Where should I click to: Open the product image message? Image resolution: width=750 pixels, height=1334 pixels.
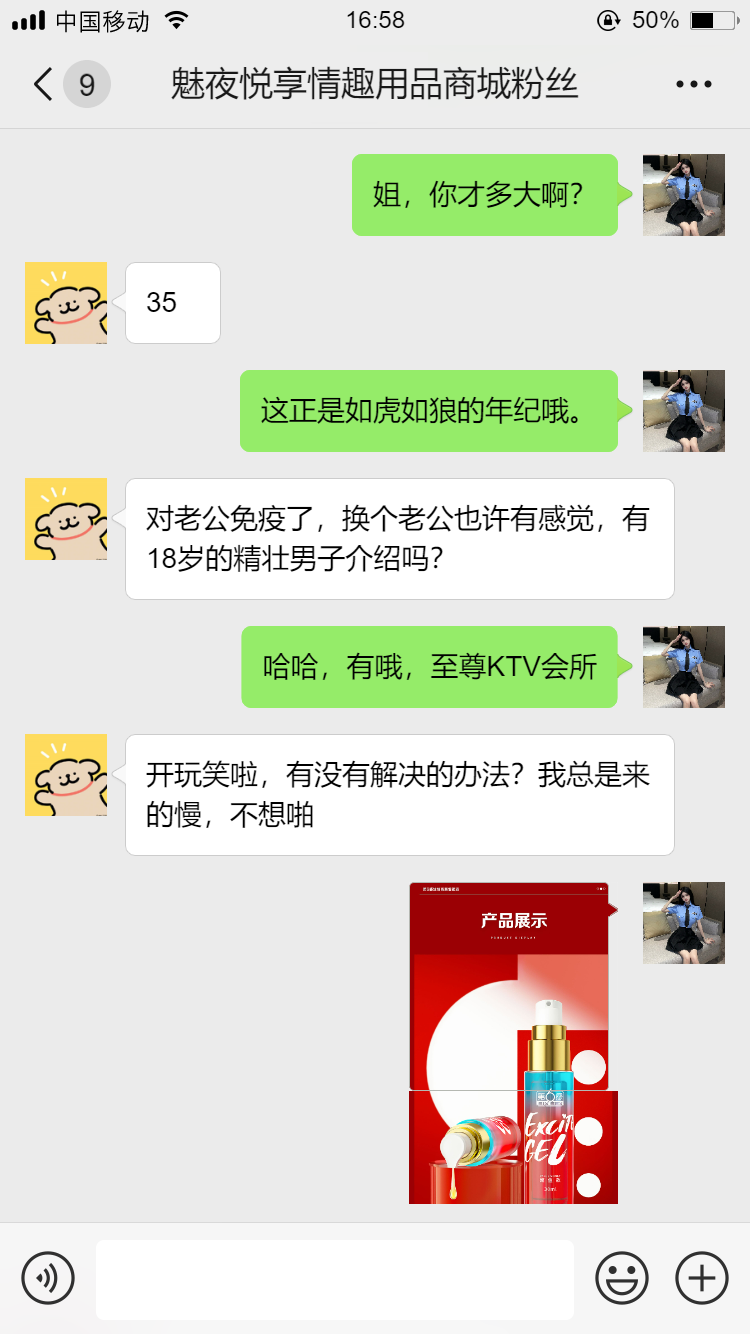(x=512, y=1042)
